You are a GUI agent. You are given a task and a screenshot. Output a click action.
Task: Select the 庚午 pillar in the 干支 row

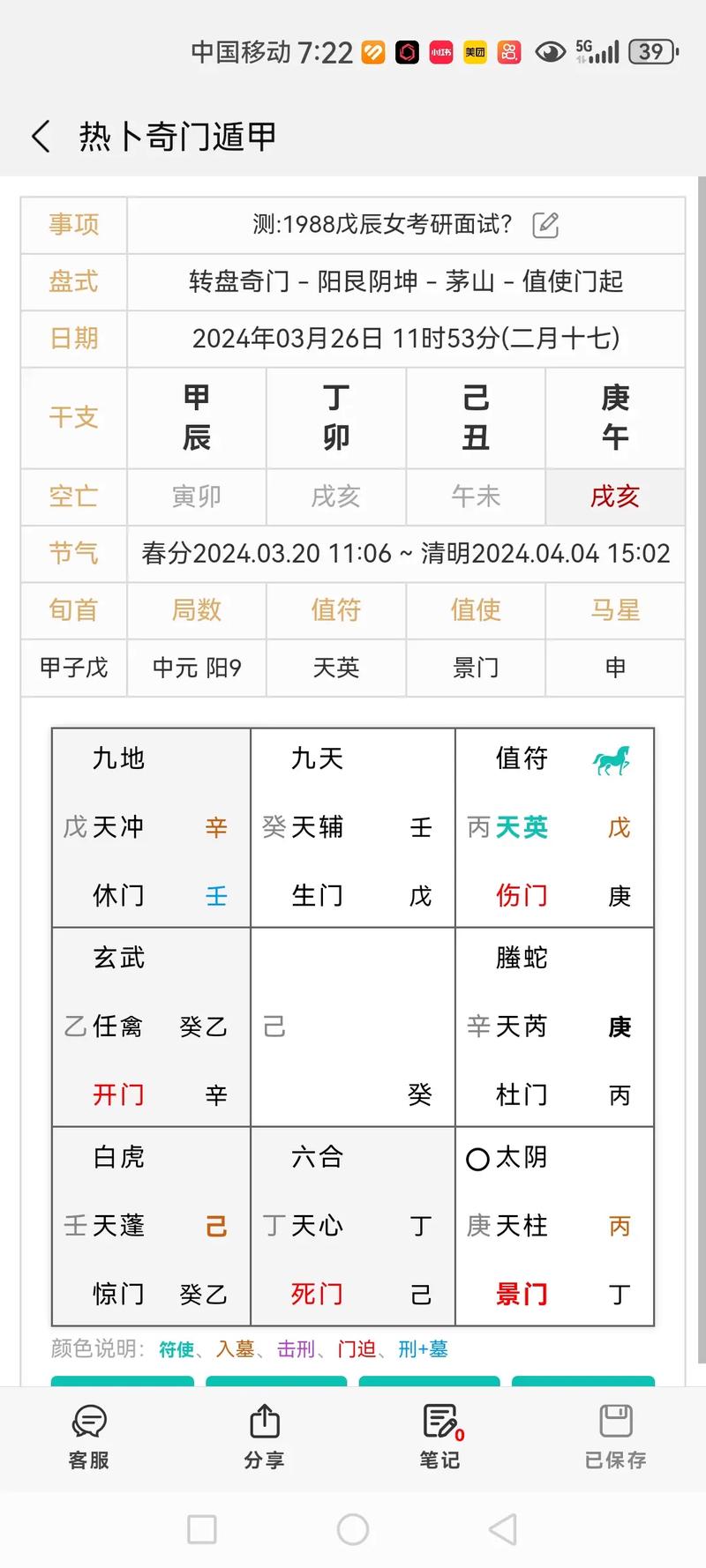tap(615, 416)
